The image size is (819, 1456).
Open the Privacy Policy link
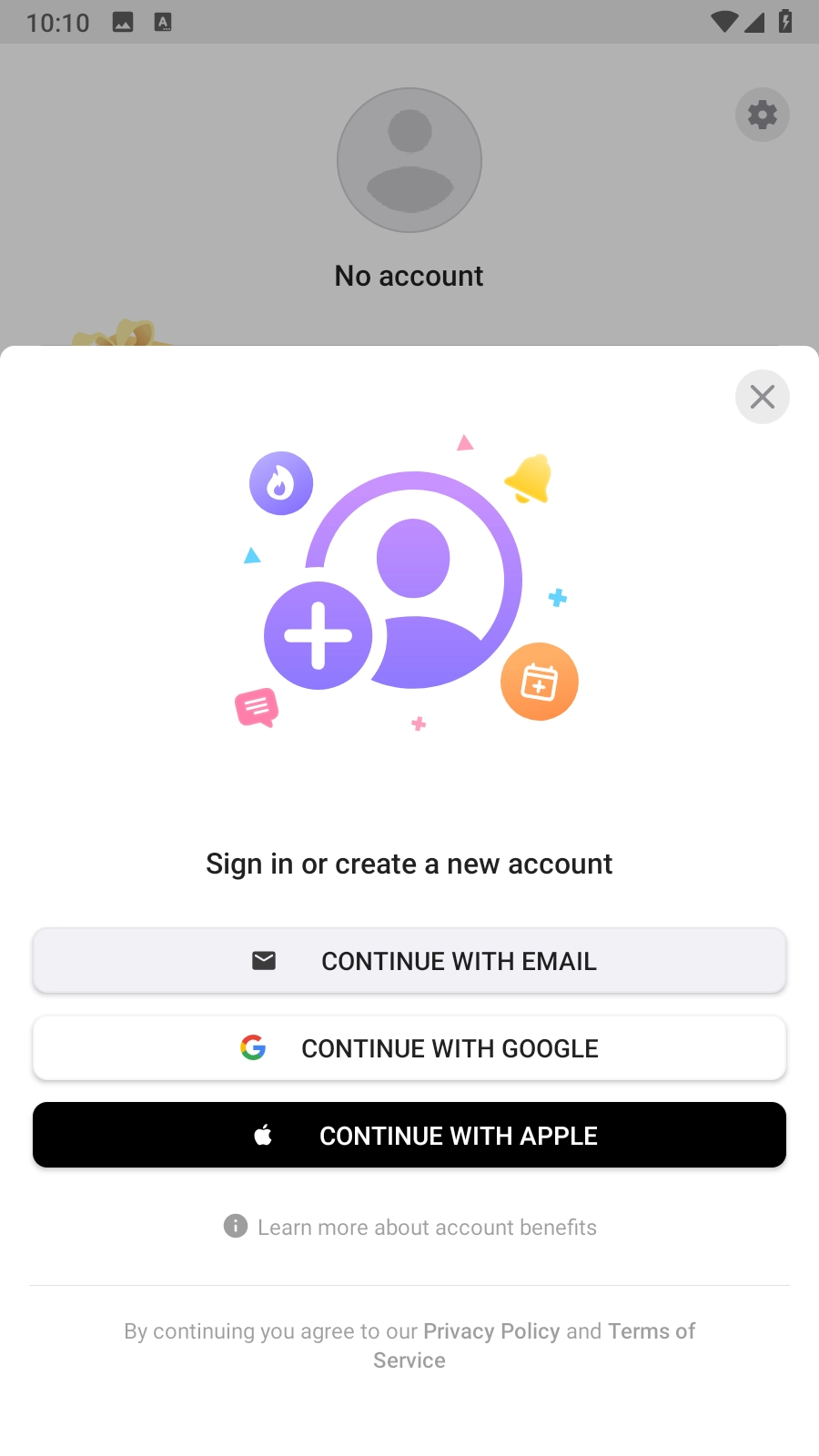point(491,1331)
